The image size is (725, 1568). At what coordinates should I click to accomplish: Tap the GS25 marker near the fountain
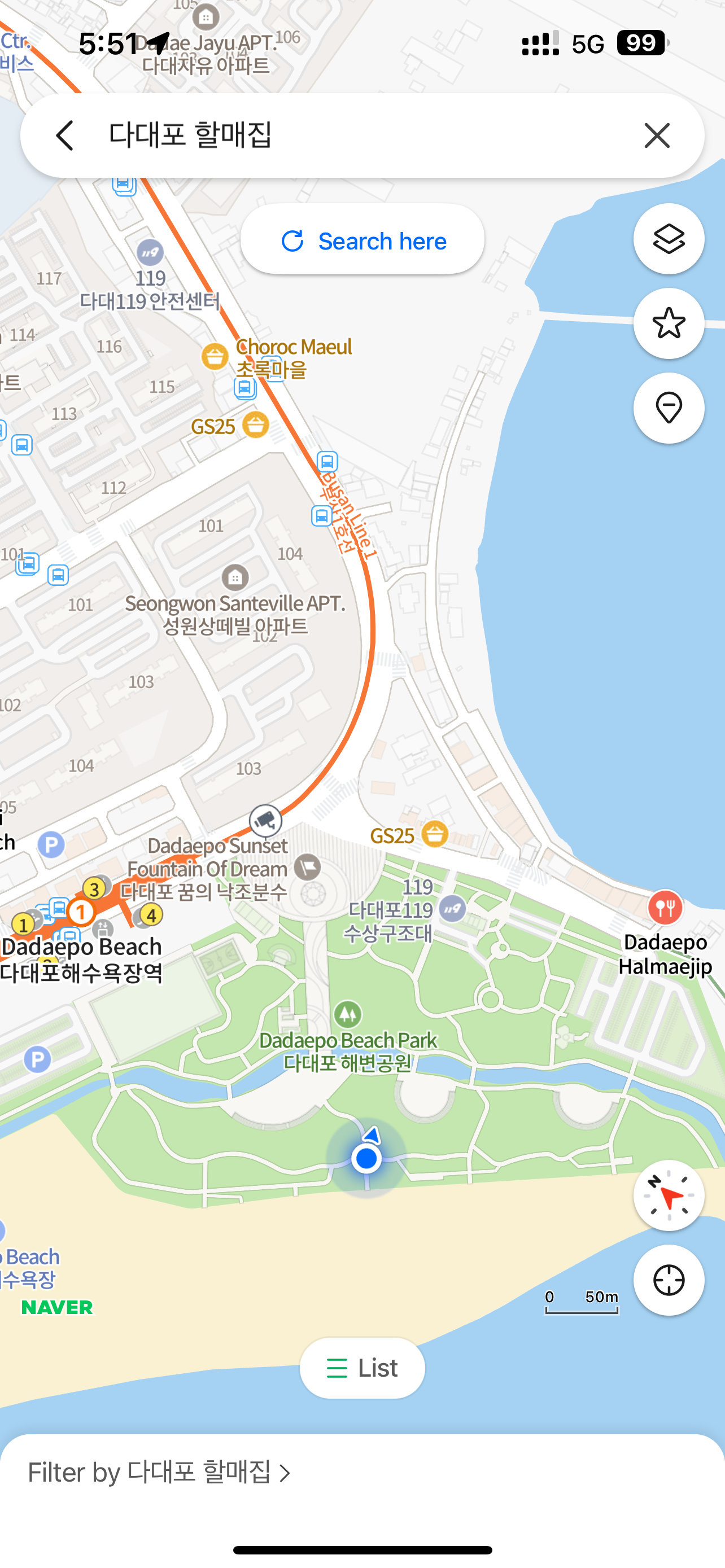pyautogui.click(x=435, y=834)
